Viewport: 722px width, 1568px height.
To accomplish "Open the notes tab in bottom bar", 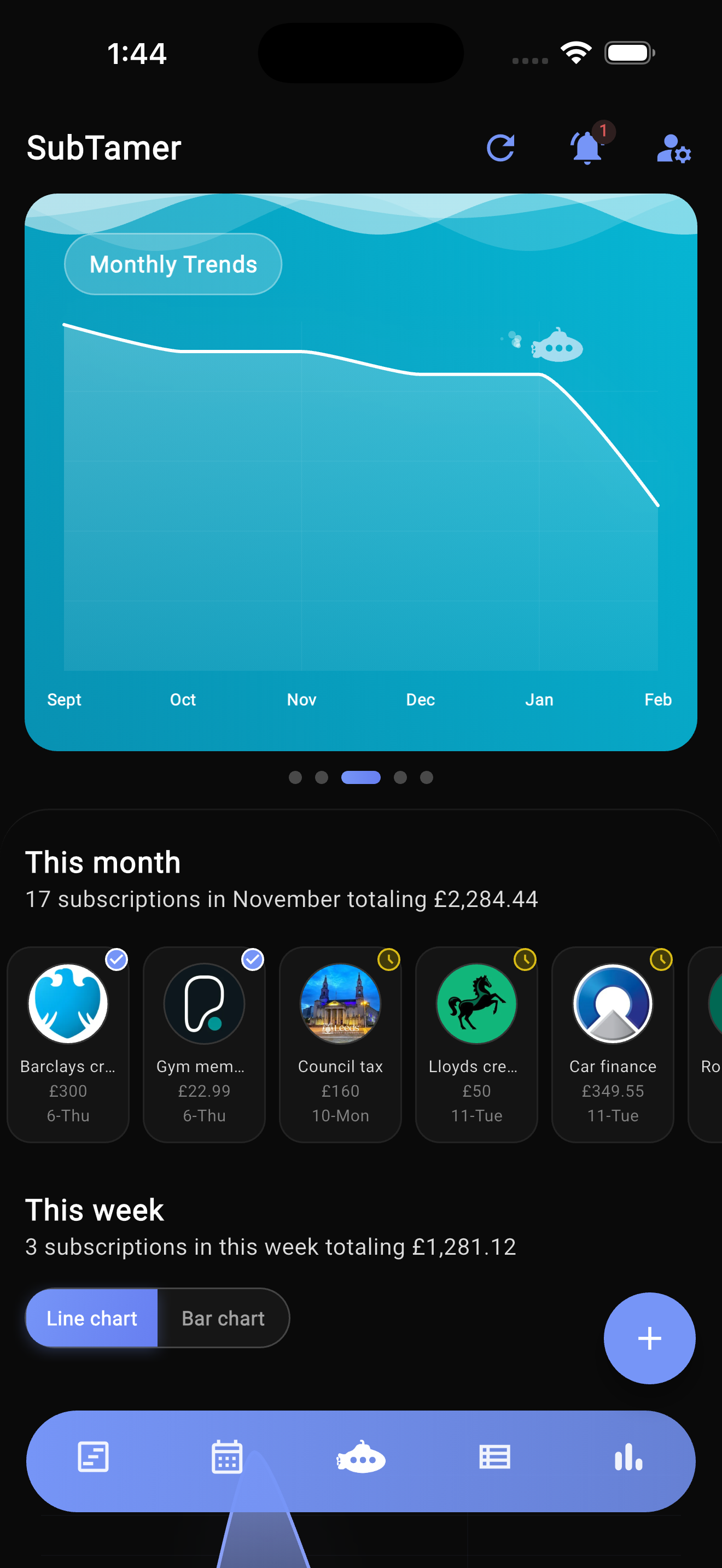I will pos(93,1456).
